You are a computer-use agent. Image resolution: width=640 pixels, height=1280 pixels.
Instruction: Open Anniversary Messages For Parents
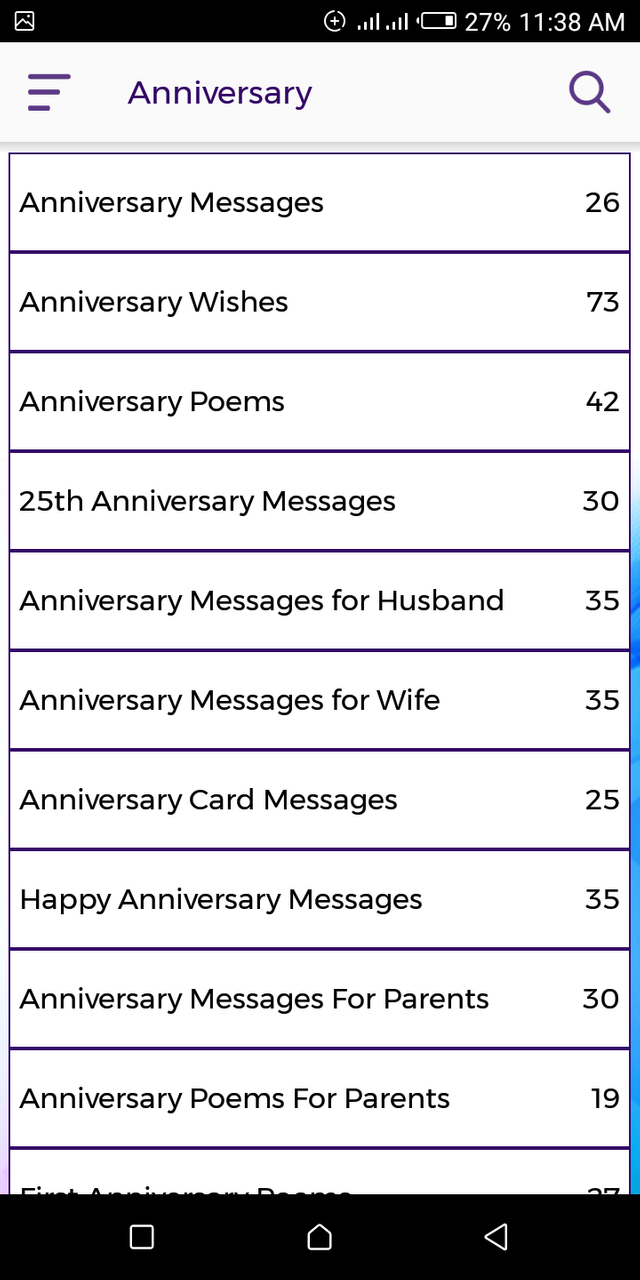[x=320, y=999]
